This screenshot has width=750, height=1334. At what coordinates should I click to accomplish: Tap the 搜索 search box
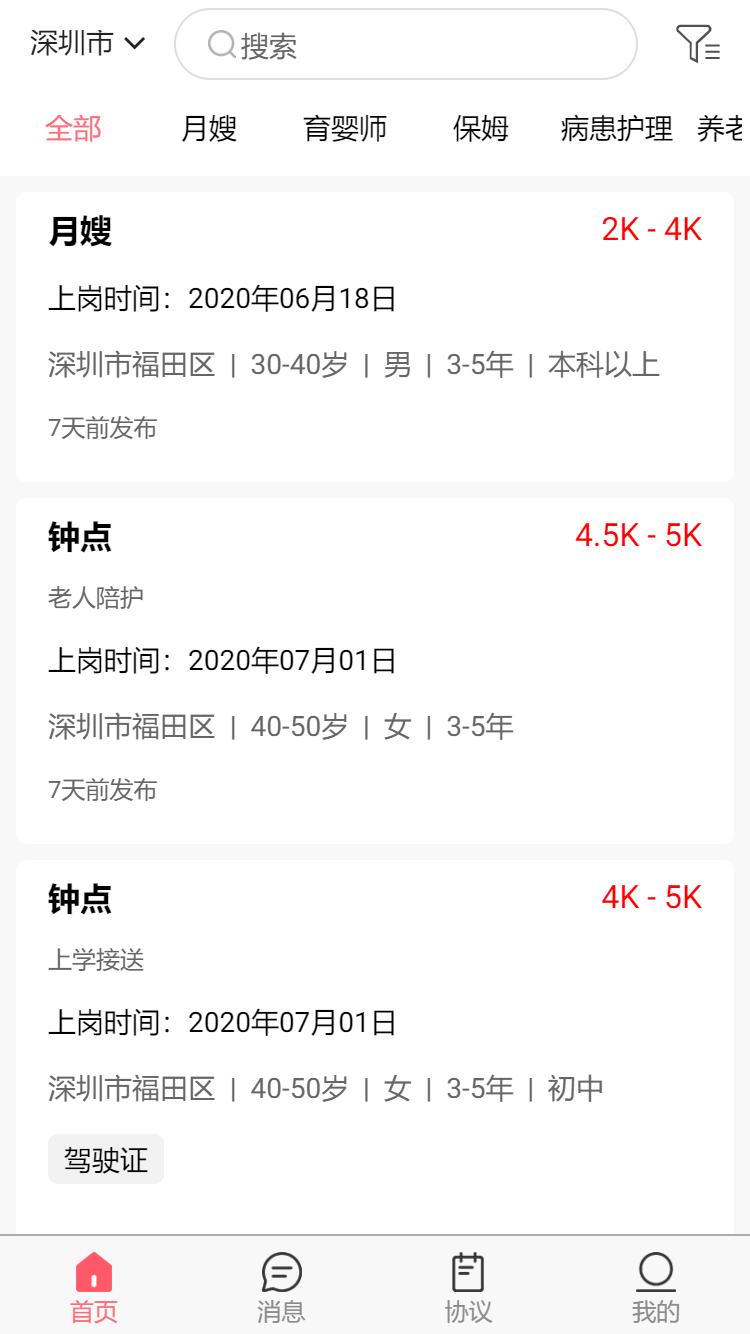pos(405,45)
